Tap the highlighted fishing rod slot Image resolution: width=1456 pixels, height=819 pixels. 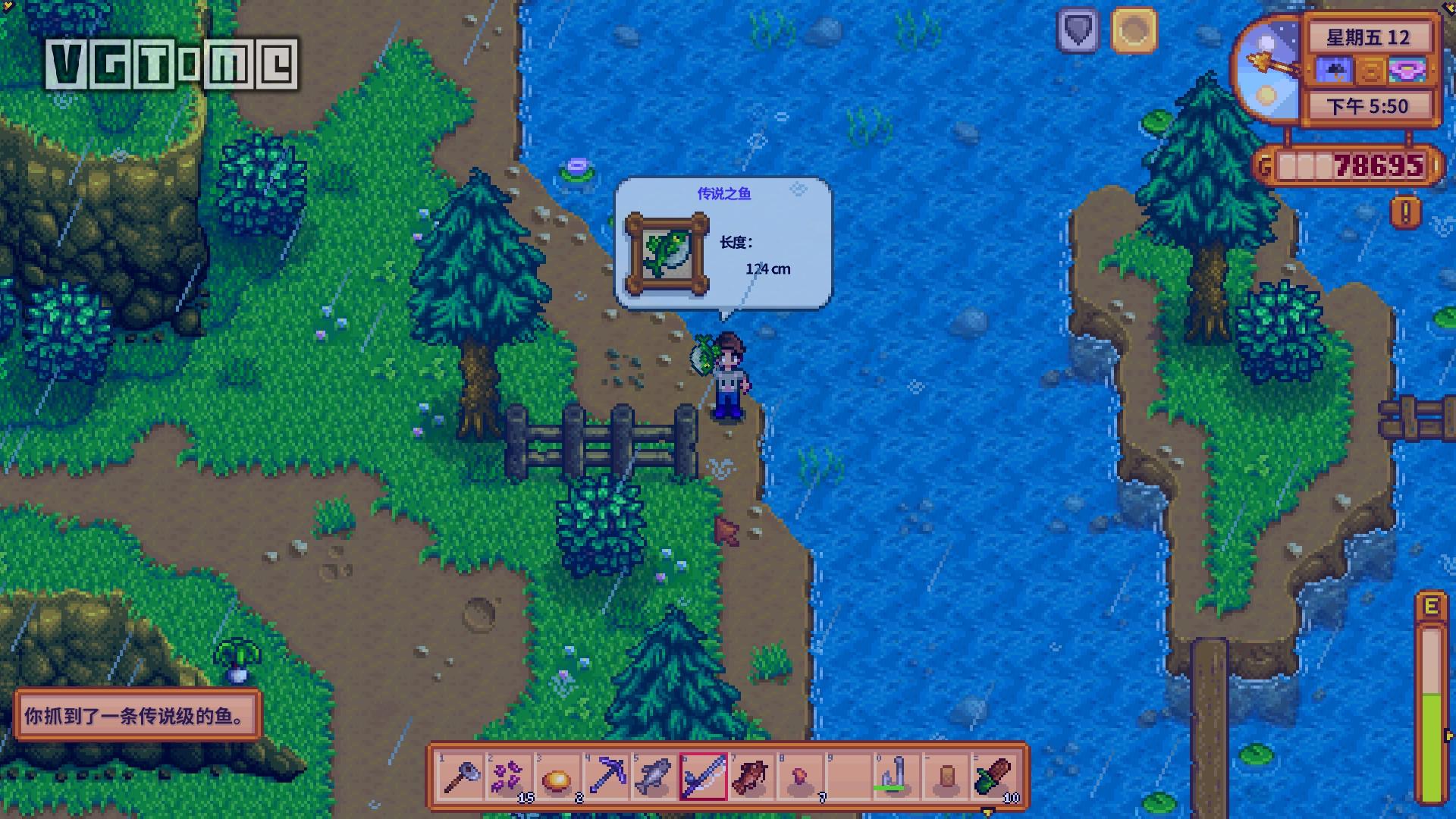pyautogui.click(x=703, y=777)
